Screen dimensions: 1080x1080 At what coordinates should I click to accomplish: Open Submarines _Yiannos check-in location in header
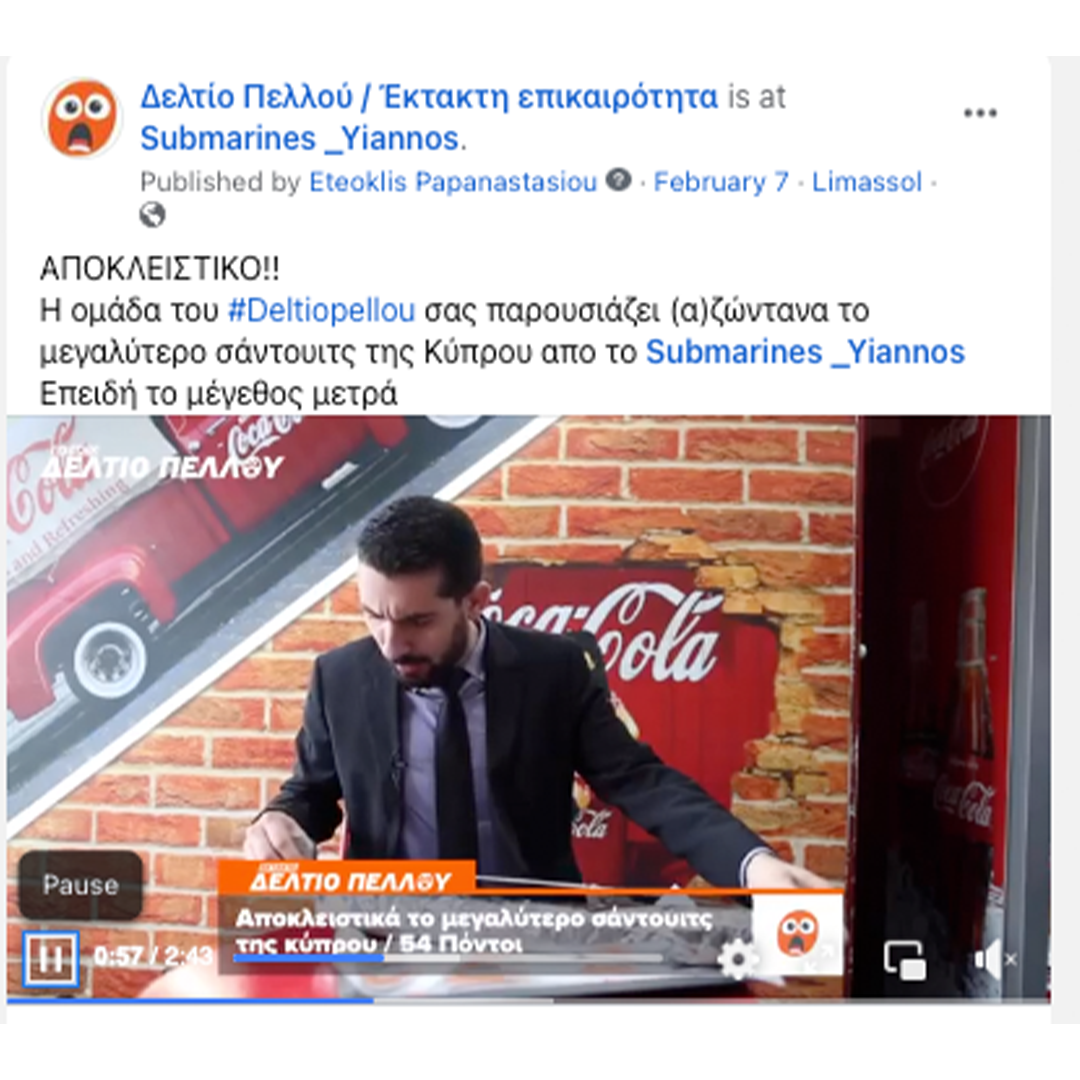(299, 138)
